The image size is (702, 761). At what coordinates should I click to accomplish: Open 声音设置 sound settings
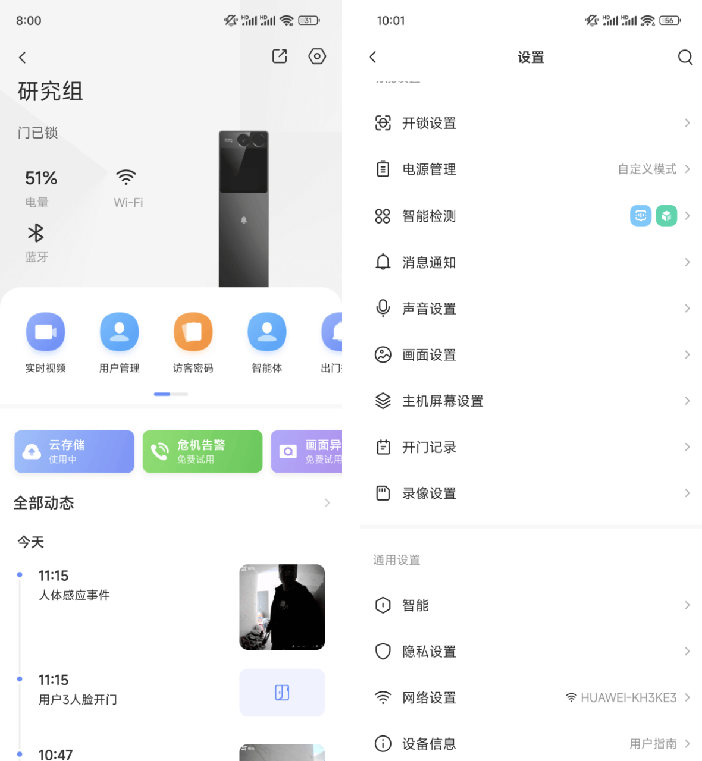pyautogui.click(x=530, y=308)
